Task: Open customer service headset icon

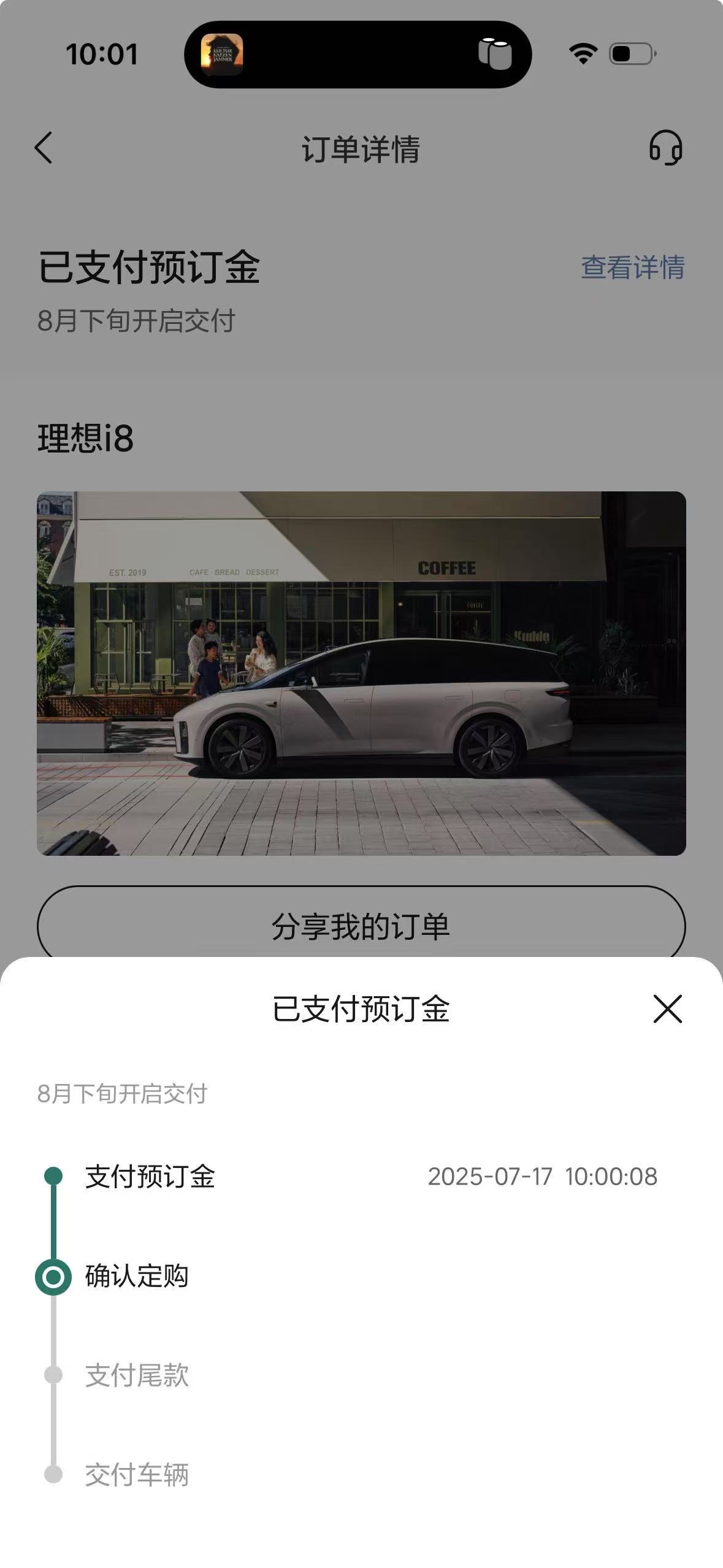Action: point(666,148)
